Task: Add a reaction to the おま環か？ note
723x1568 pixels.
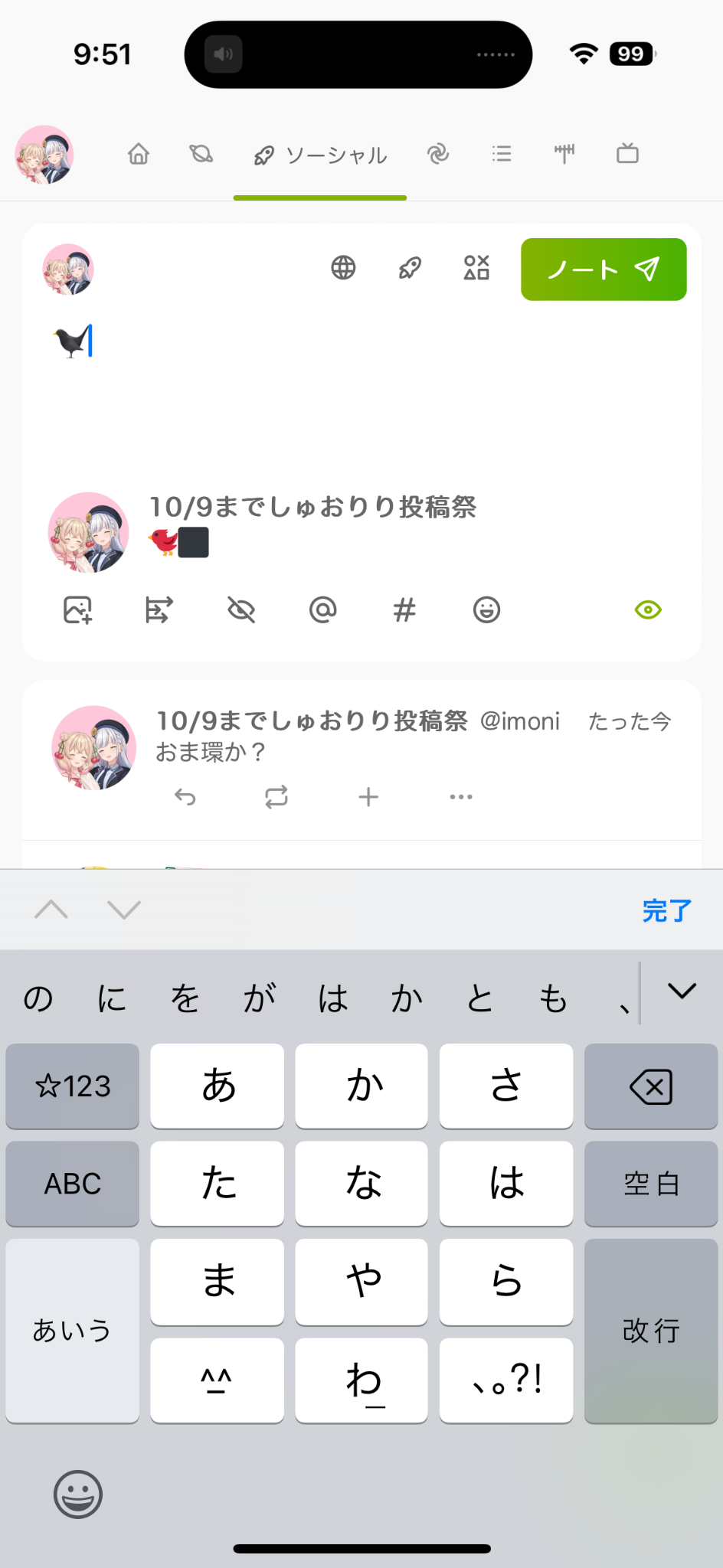Action: tap(368, 797)
